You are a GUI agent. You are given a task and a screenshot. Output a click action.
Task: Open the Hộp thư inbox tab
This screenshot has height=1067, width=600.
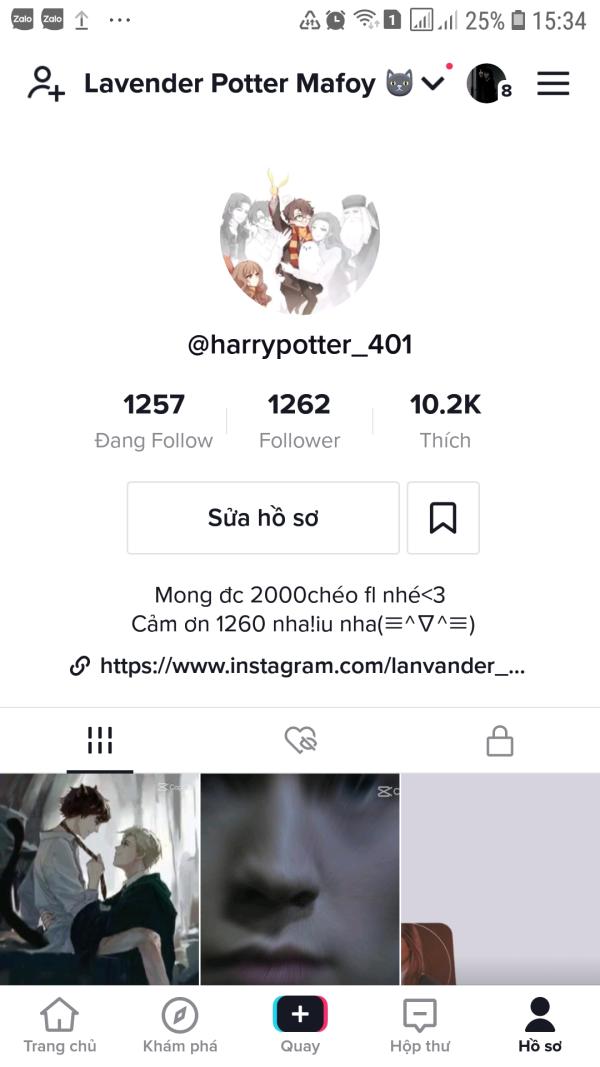point(420,1025)
